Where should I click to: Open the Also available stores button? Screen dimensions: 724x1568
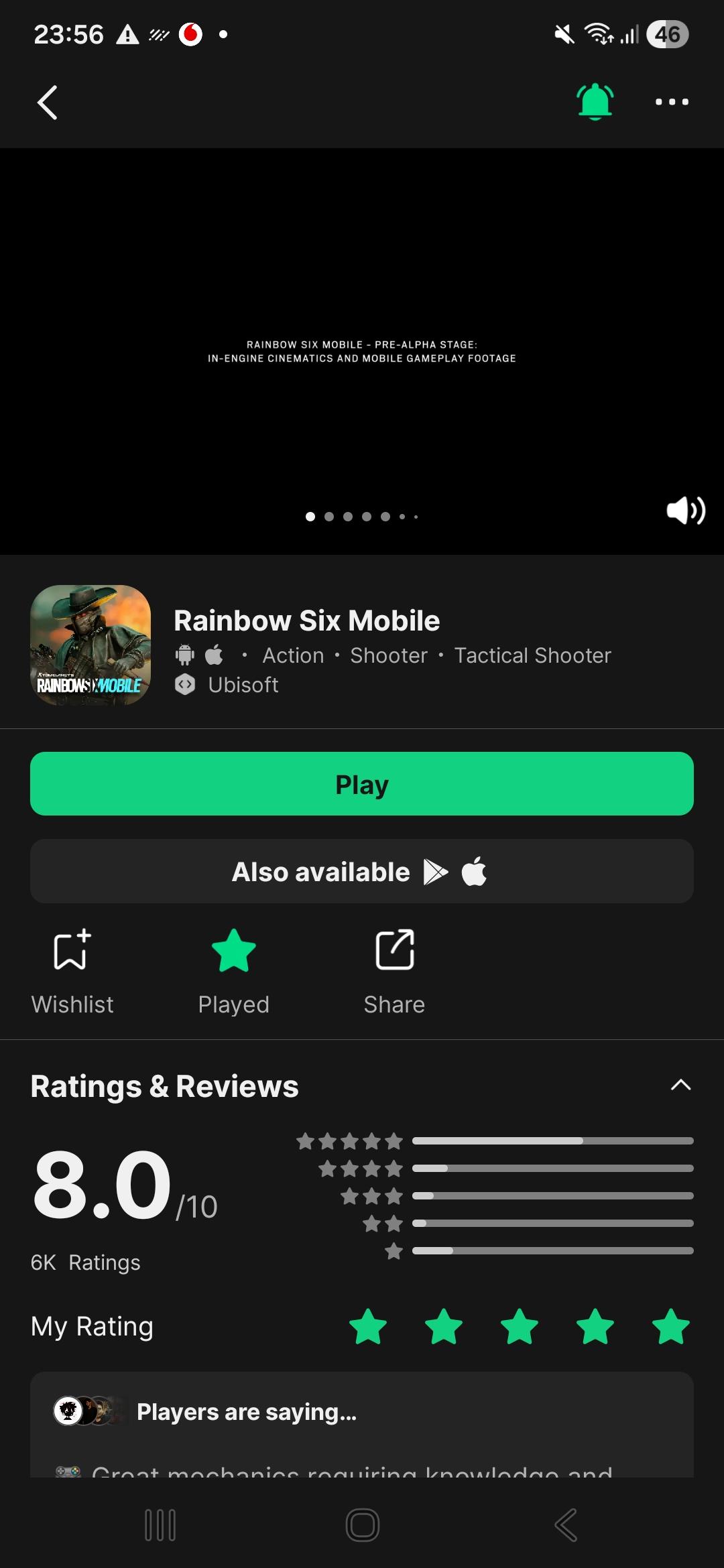pyautogui.click(x=362, y=871)
